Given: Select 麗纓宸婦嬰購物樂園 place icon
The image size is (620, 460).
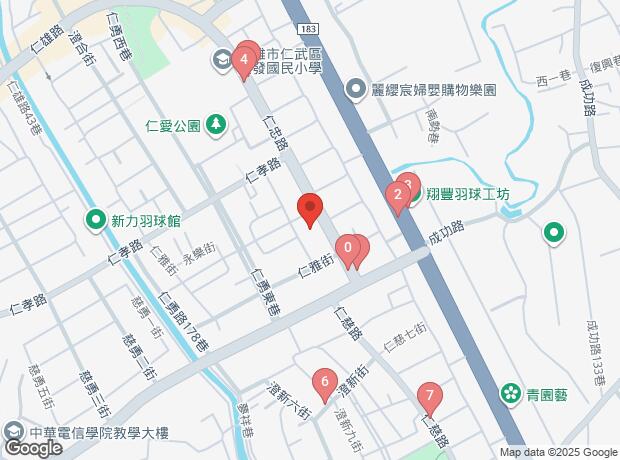Looking at the screenshot, I should pyautogui.click(x=355, y=89).
